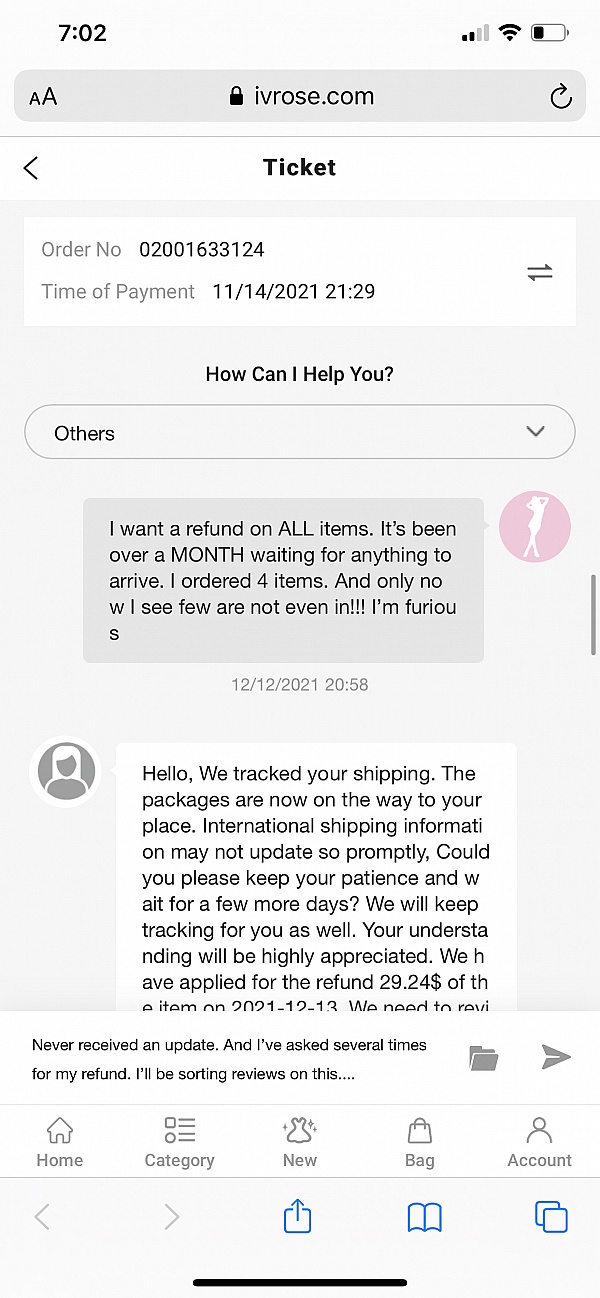600x1298 pixels.
Task: Open the Account tab
Action: tap(539, 1142)
